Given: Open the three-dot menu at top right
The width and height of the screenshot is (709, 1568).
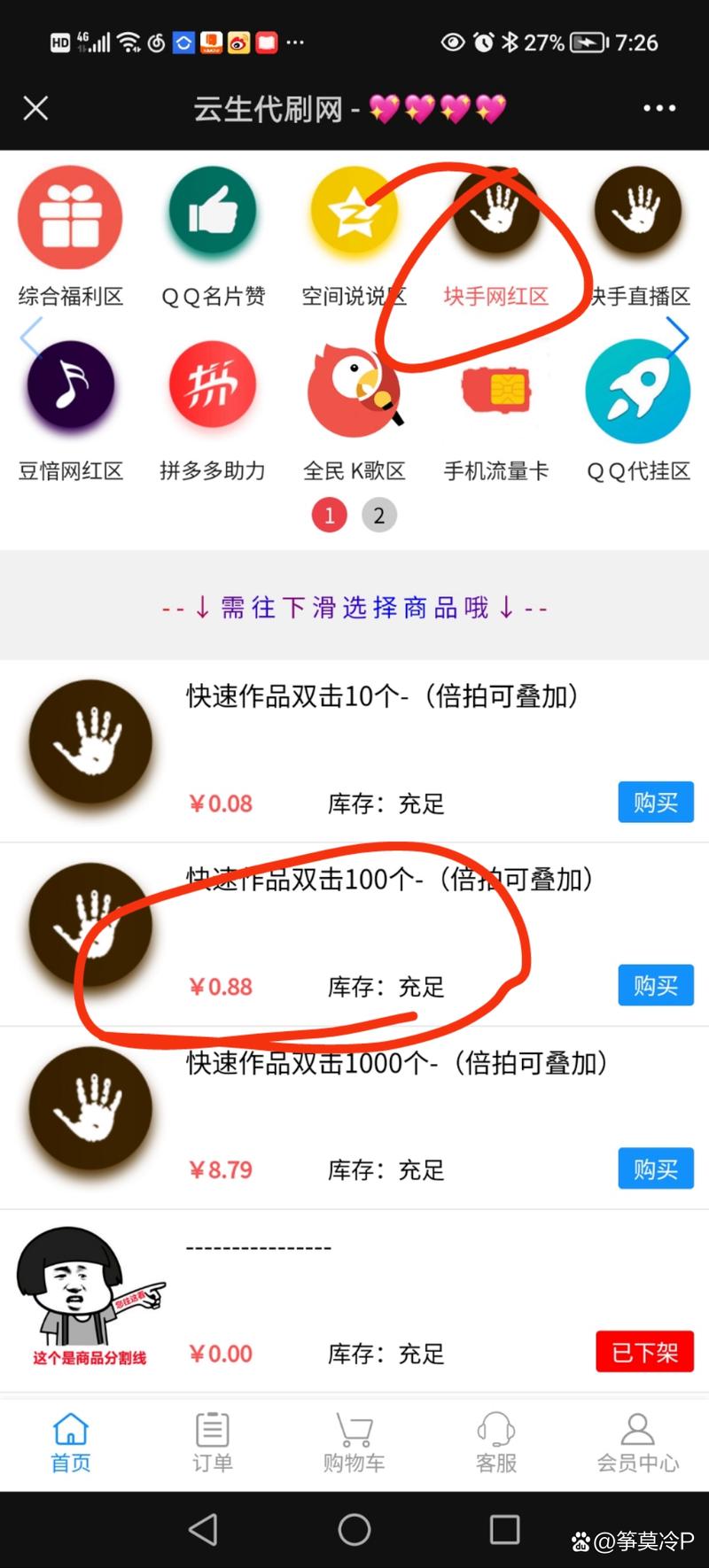Looking at the screenshot, I should pos(660,108).
